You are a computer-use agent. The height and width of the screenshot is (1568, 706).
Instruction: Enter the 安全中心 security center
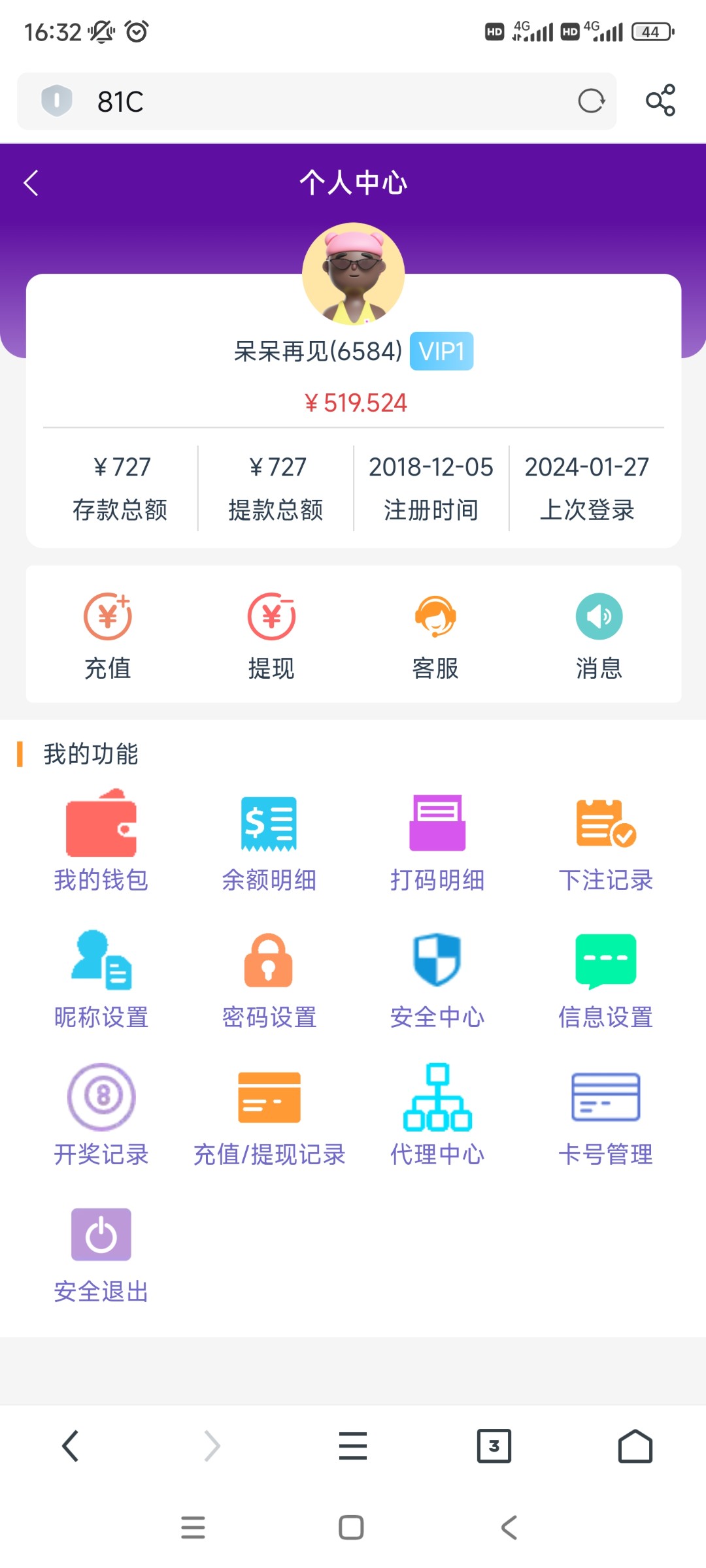coord(437,960)
